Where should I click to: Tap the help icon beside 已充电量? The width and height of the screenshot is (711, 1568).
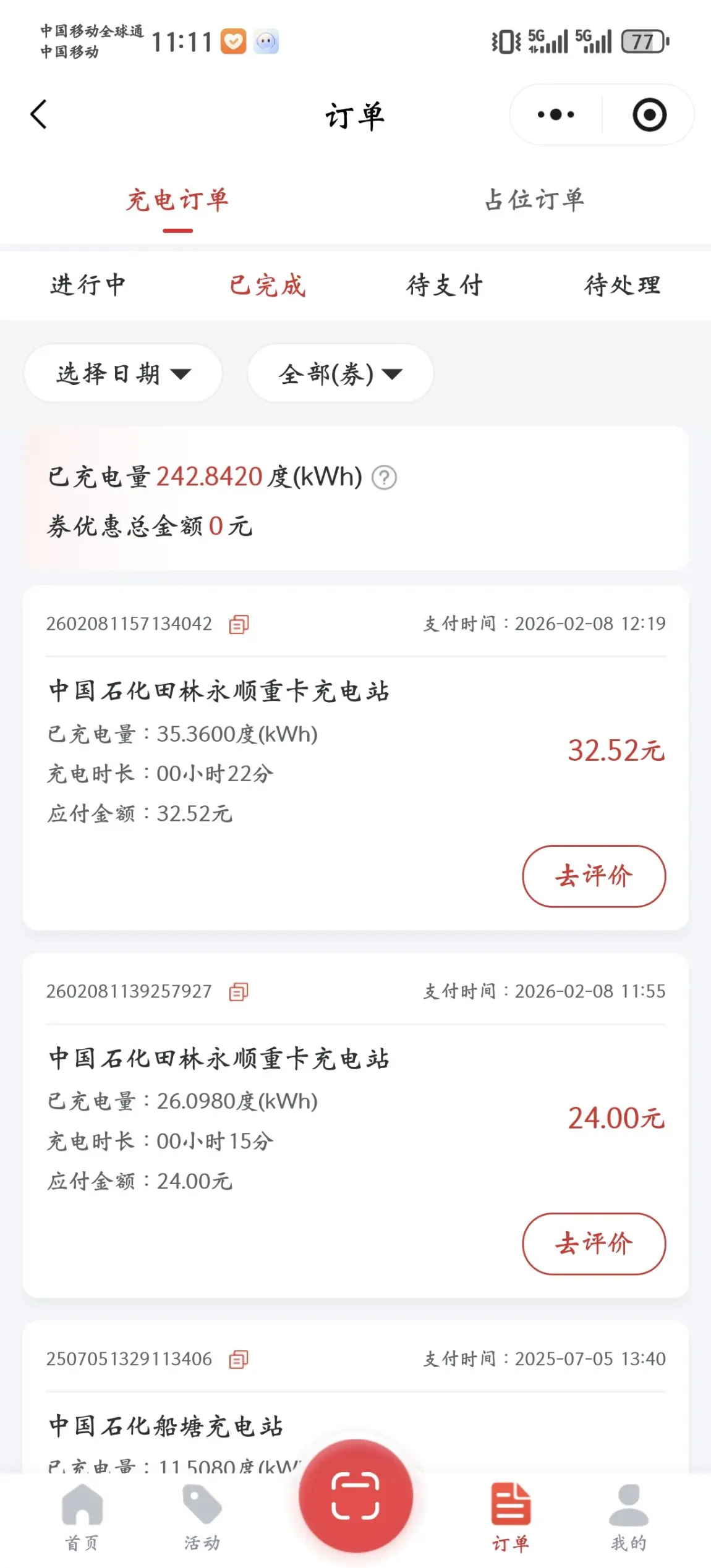384,477
